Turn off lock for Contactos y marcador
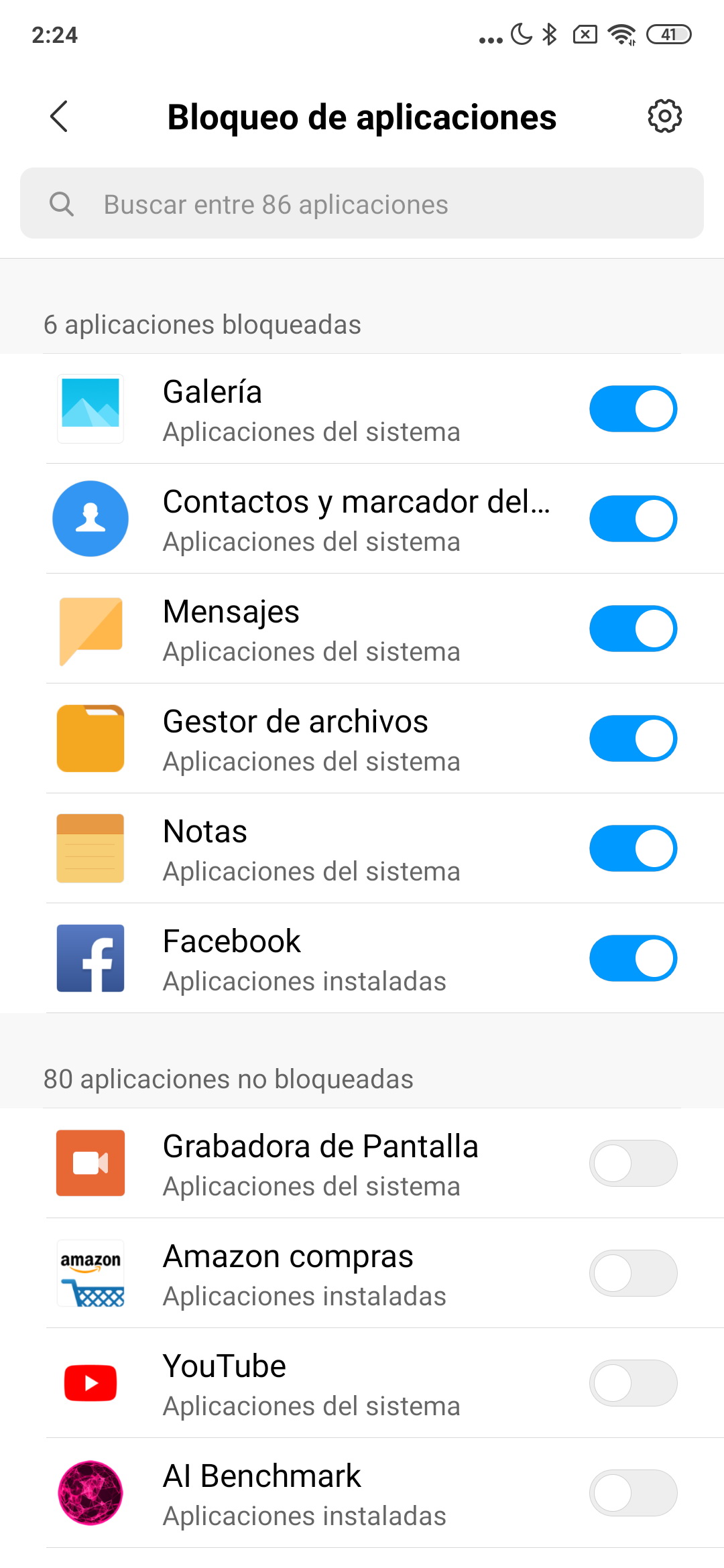 point(633,519)
